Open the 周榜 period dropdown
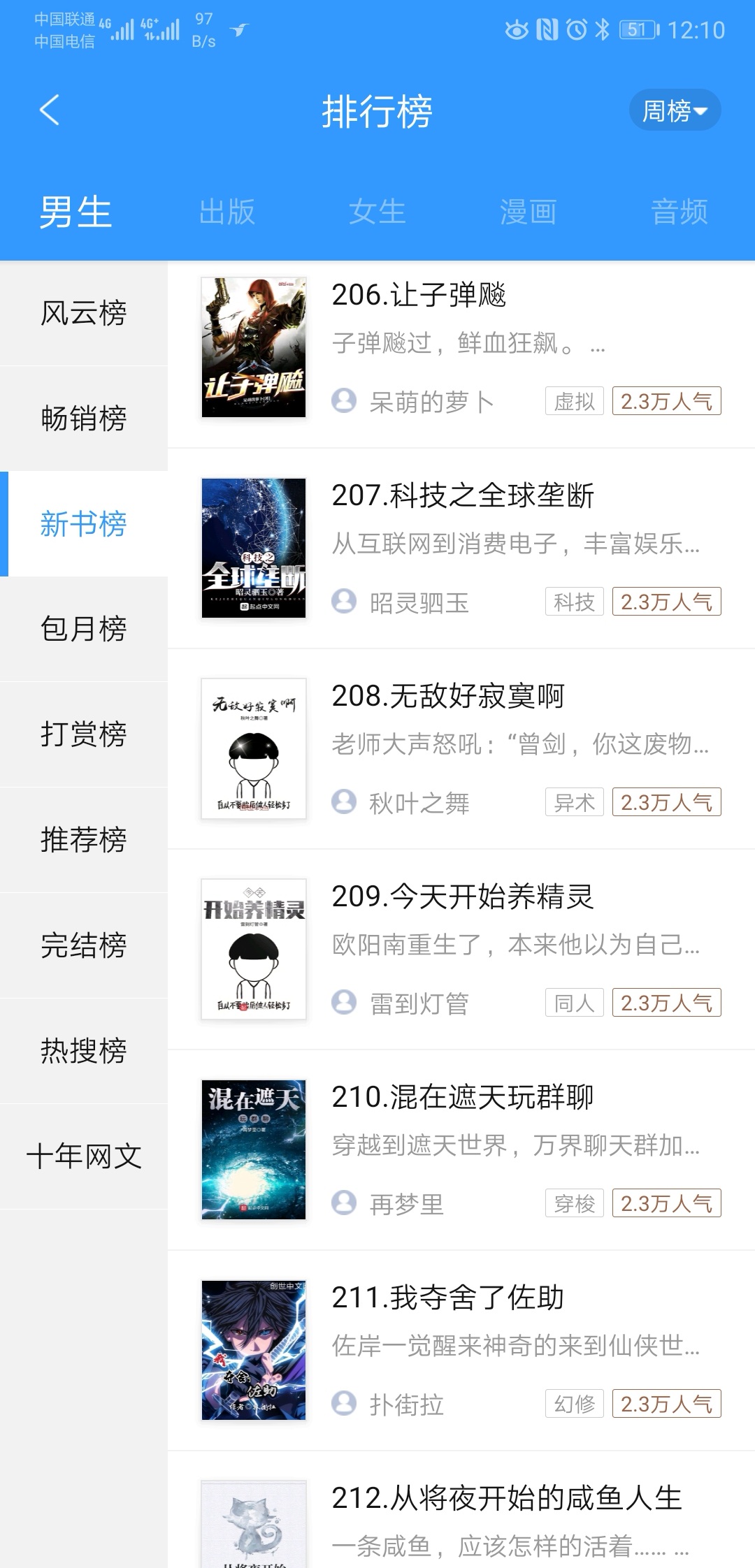This screenshot has height=1568, width=755. pyautogui.click(x=675, y=110)
